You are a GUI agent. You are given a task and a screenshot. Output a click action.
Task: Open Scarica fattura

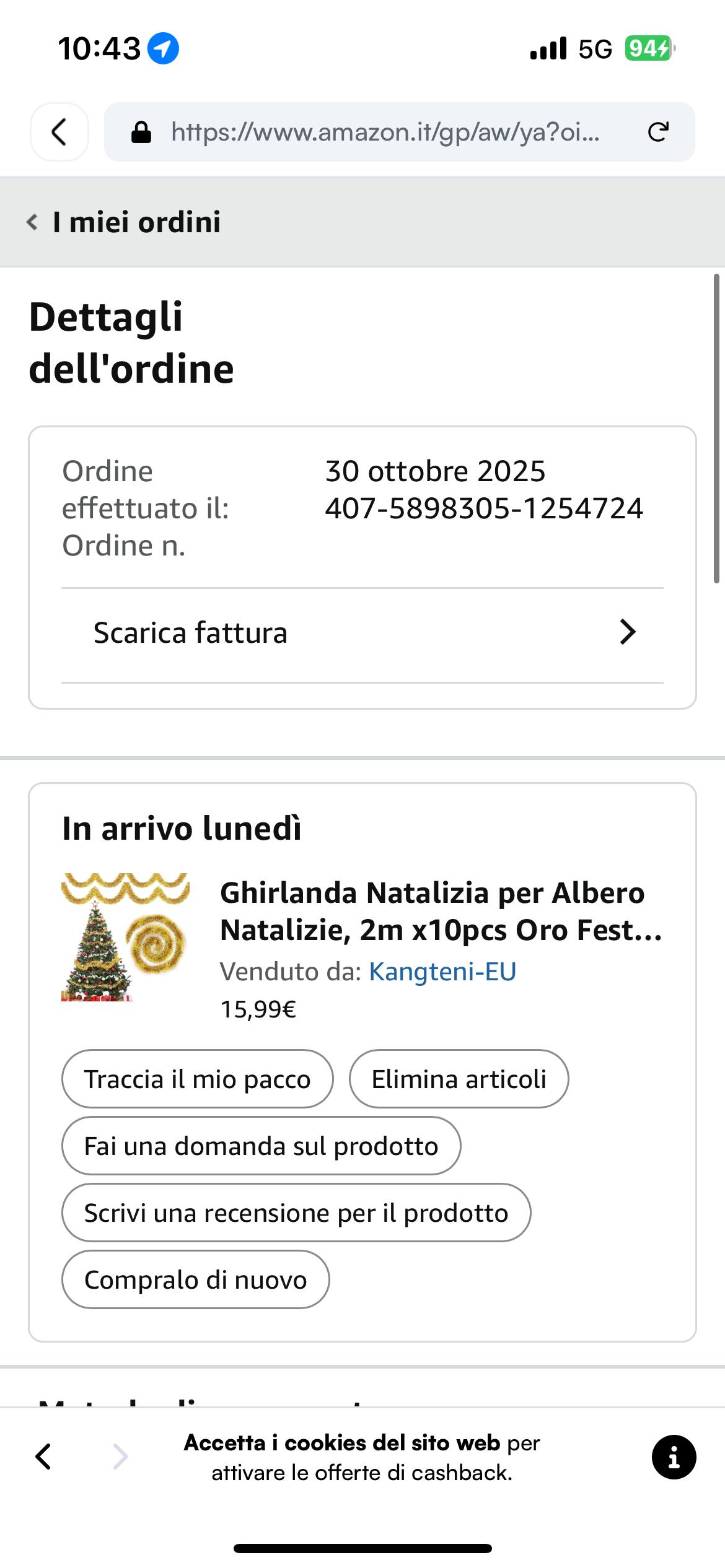(x=362, y=633)
